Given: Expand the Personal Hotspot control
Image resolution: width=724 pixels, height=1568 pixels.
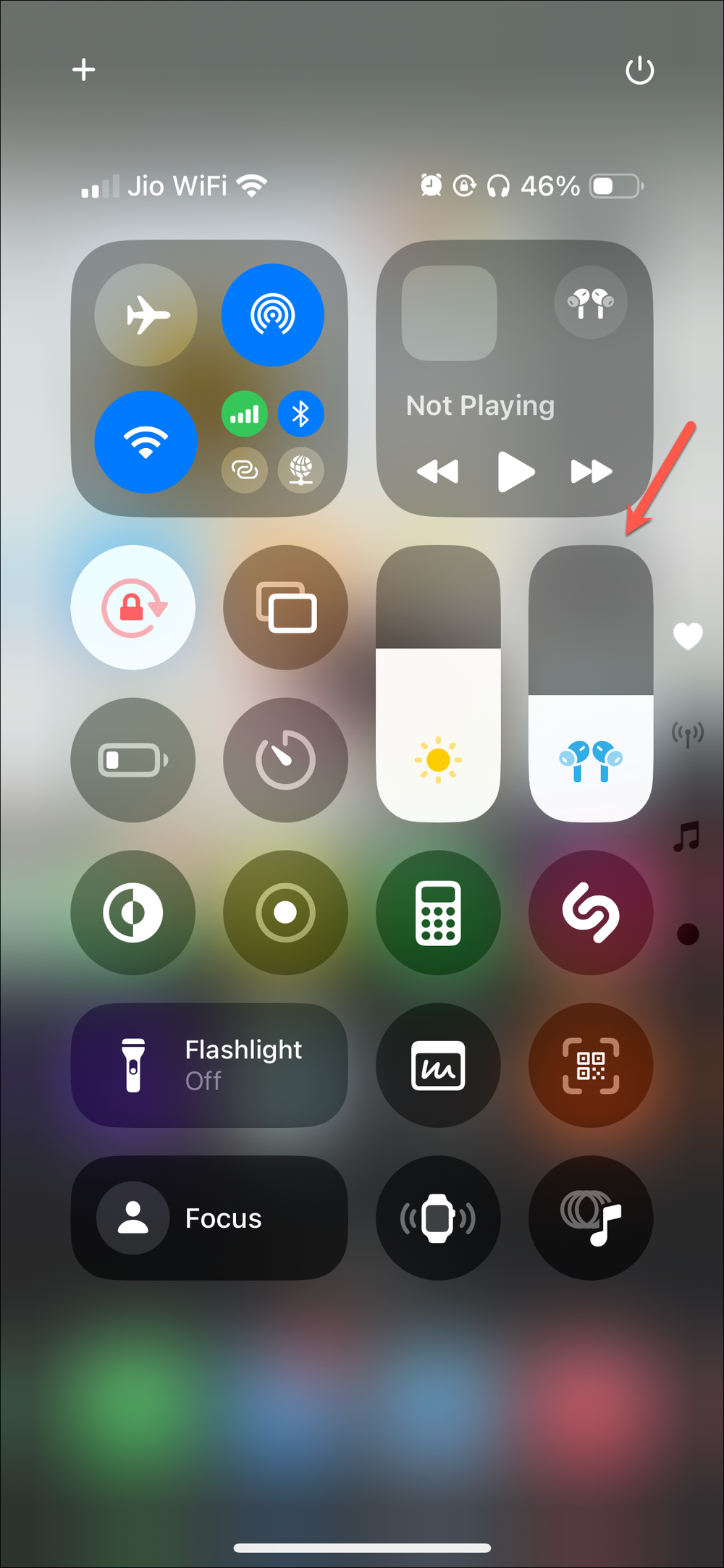Looking at the screenshot, I should (245, 471).
